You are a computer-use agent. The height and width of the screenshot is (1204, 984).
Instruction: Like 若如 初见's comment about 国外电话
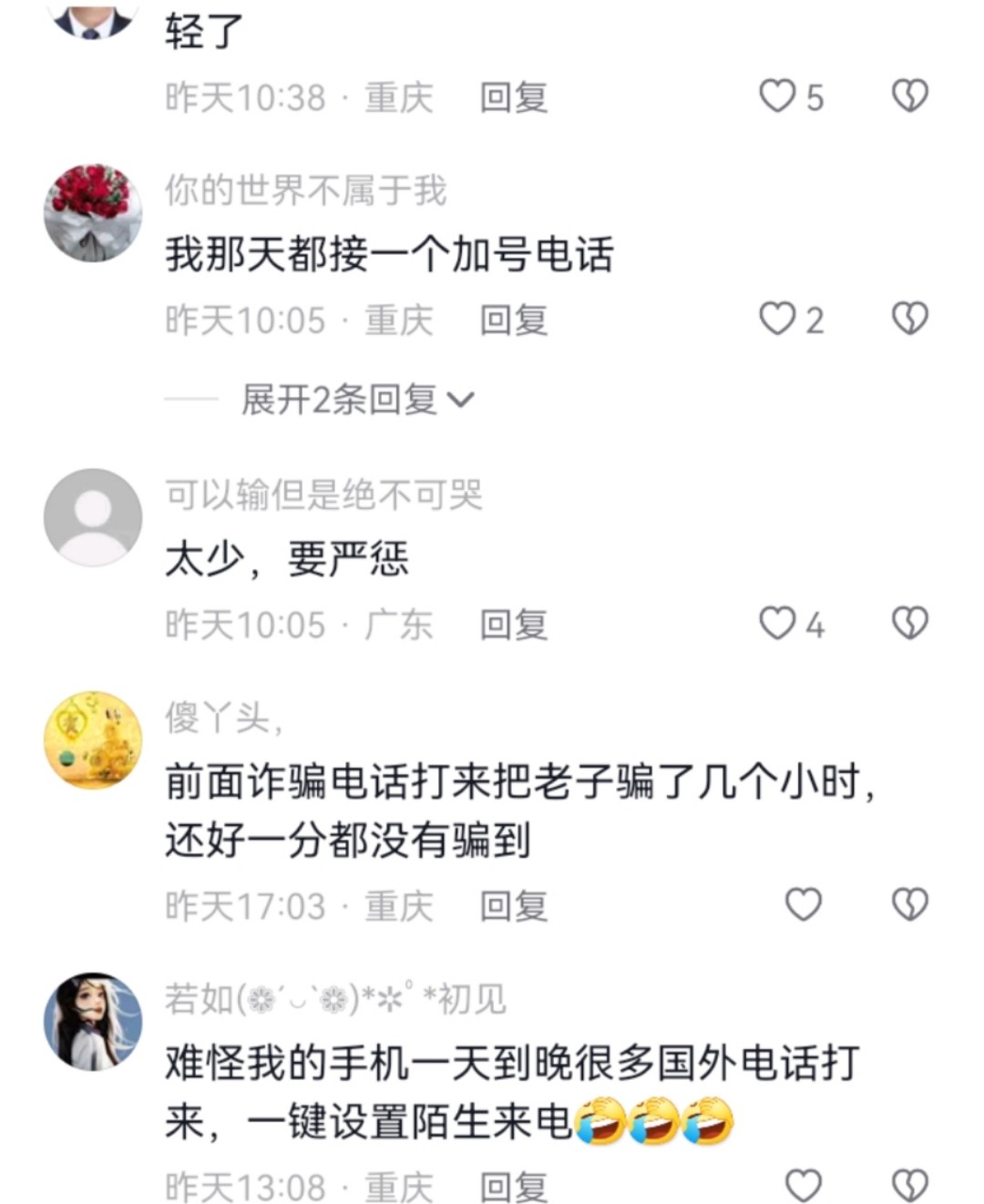(804, 1186)
